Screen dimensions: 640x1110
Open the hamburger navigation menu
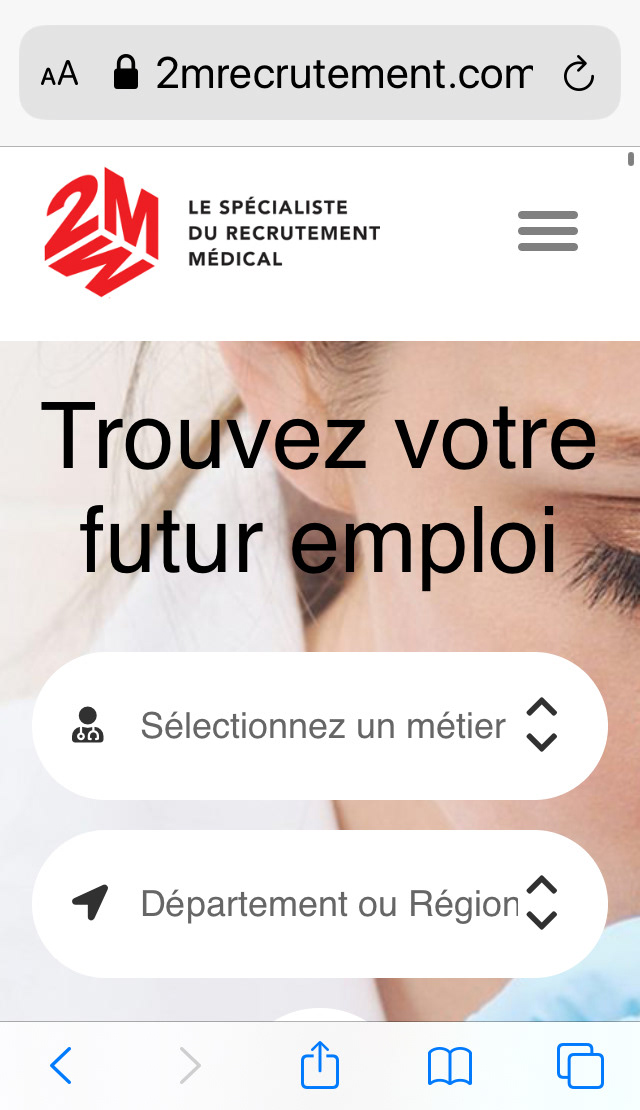[547, 231]
